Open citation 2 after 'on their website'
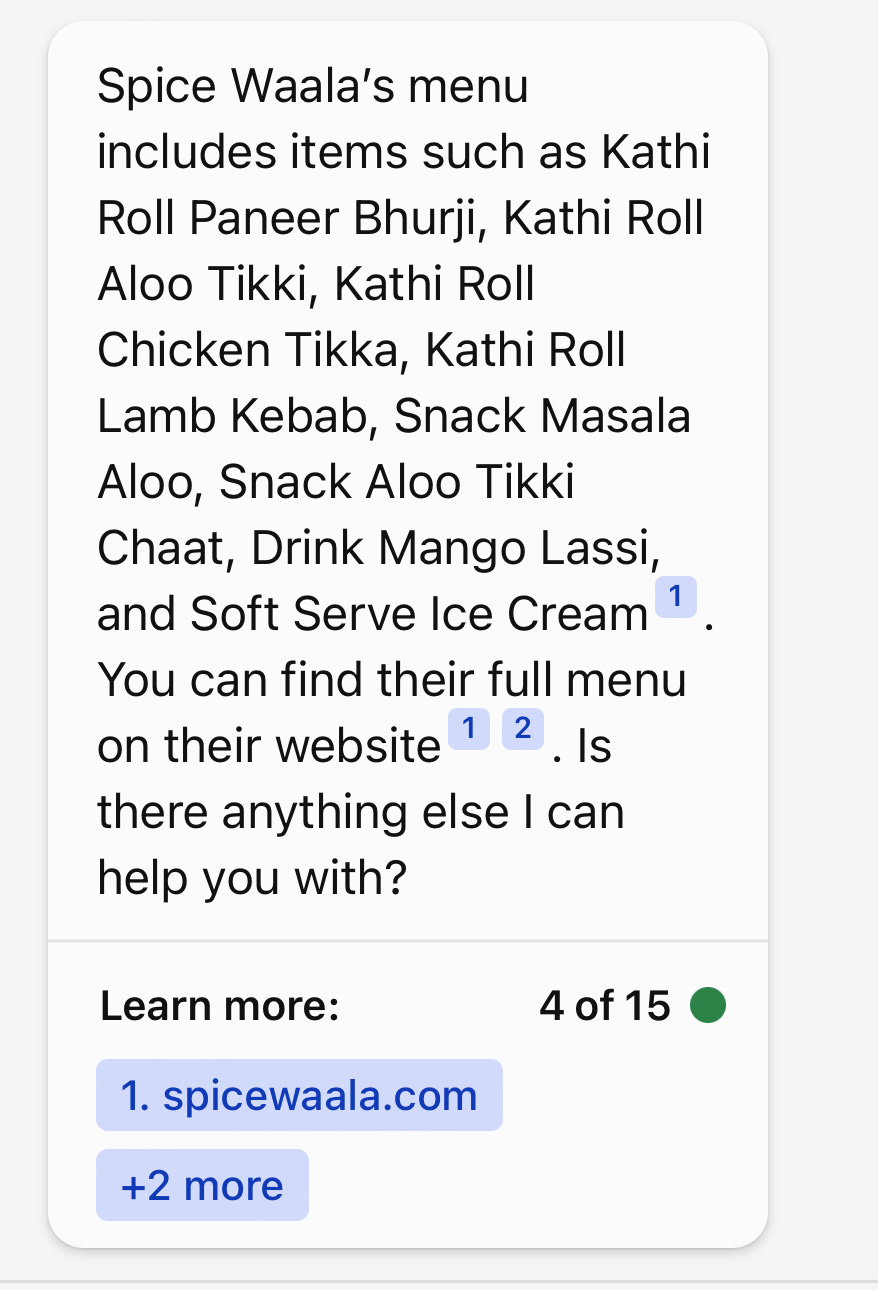 pyautogui.click(x=522, y=729)
